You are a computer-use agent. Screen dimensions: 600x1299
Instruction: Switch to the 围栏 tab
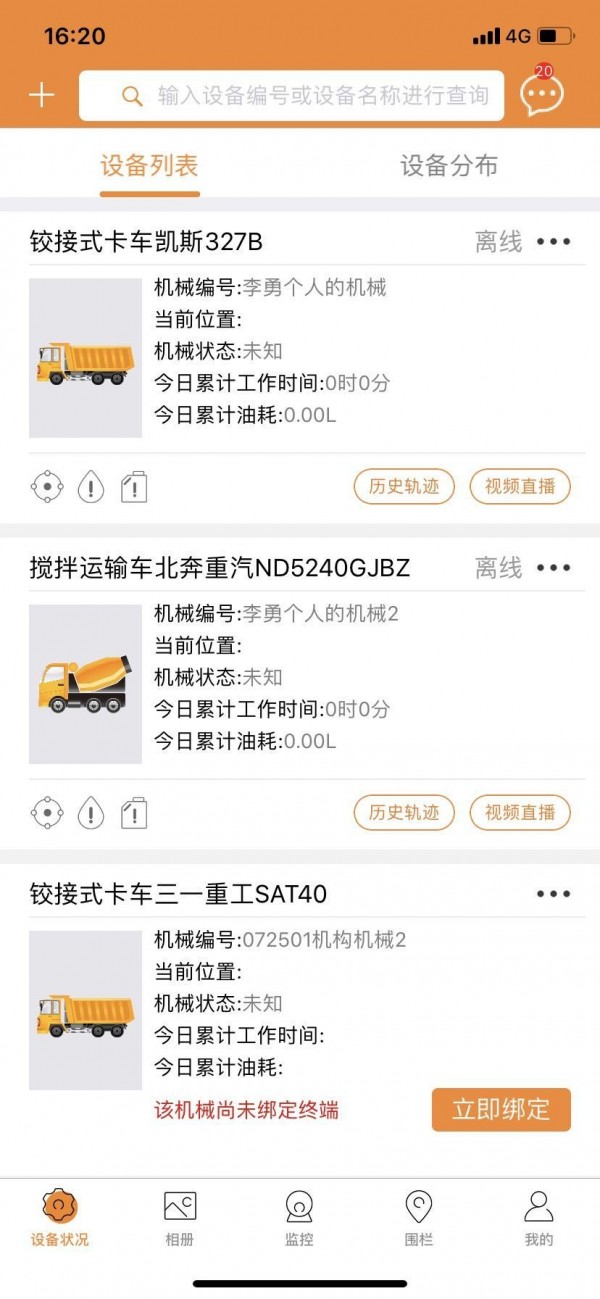pos(419,1218)
